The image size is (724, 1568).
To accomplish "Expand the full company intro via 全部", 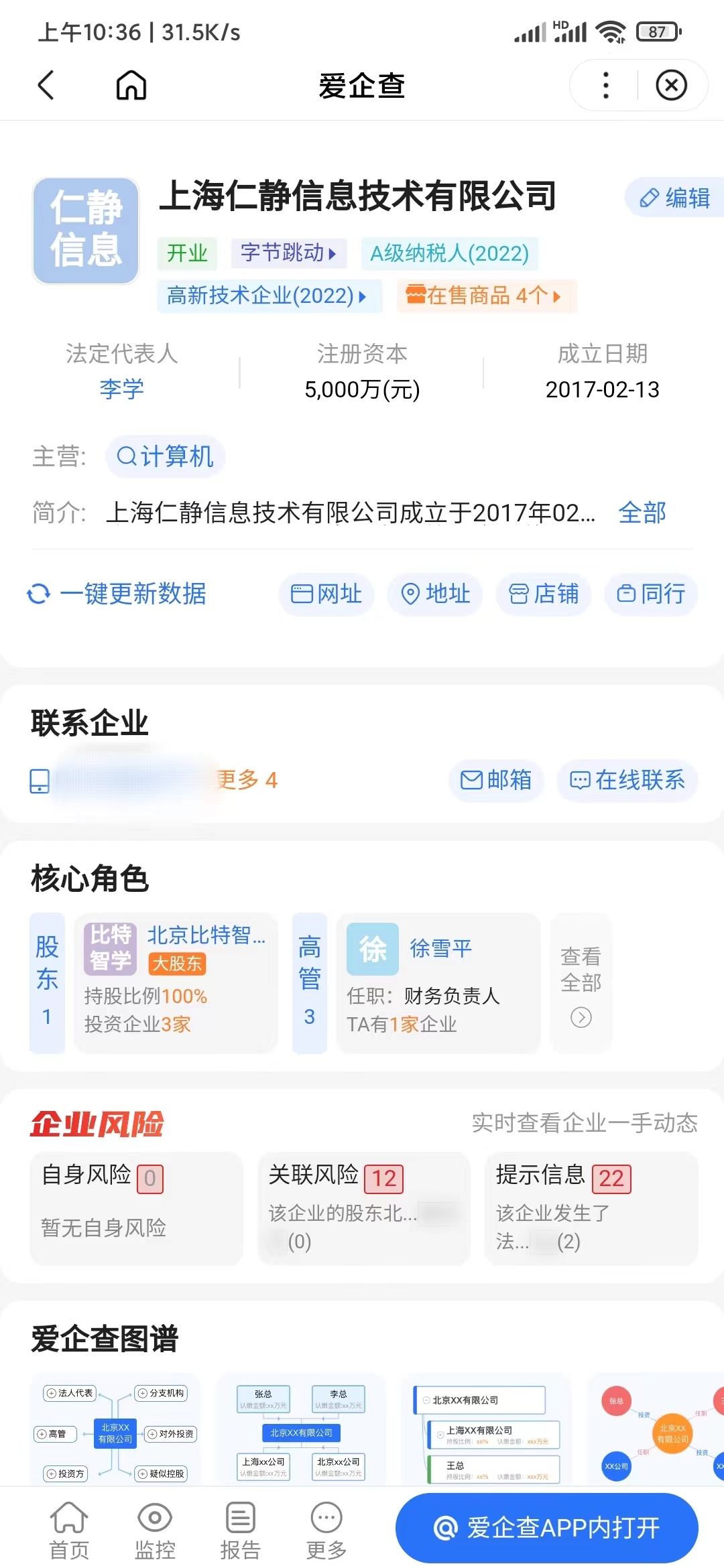I will pos(642,513).
